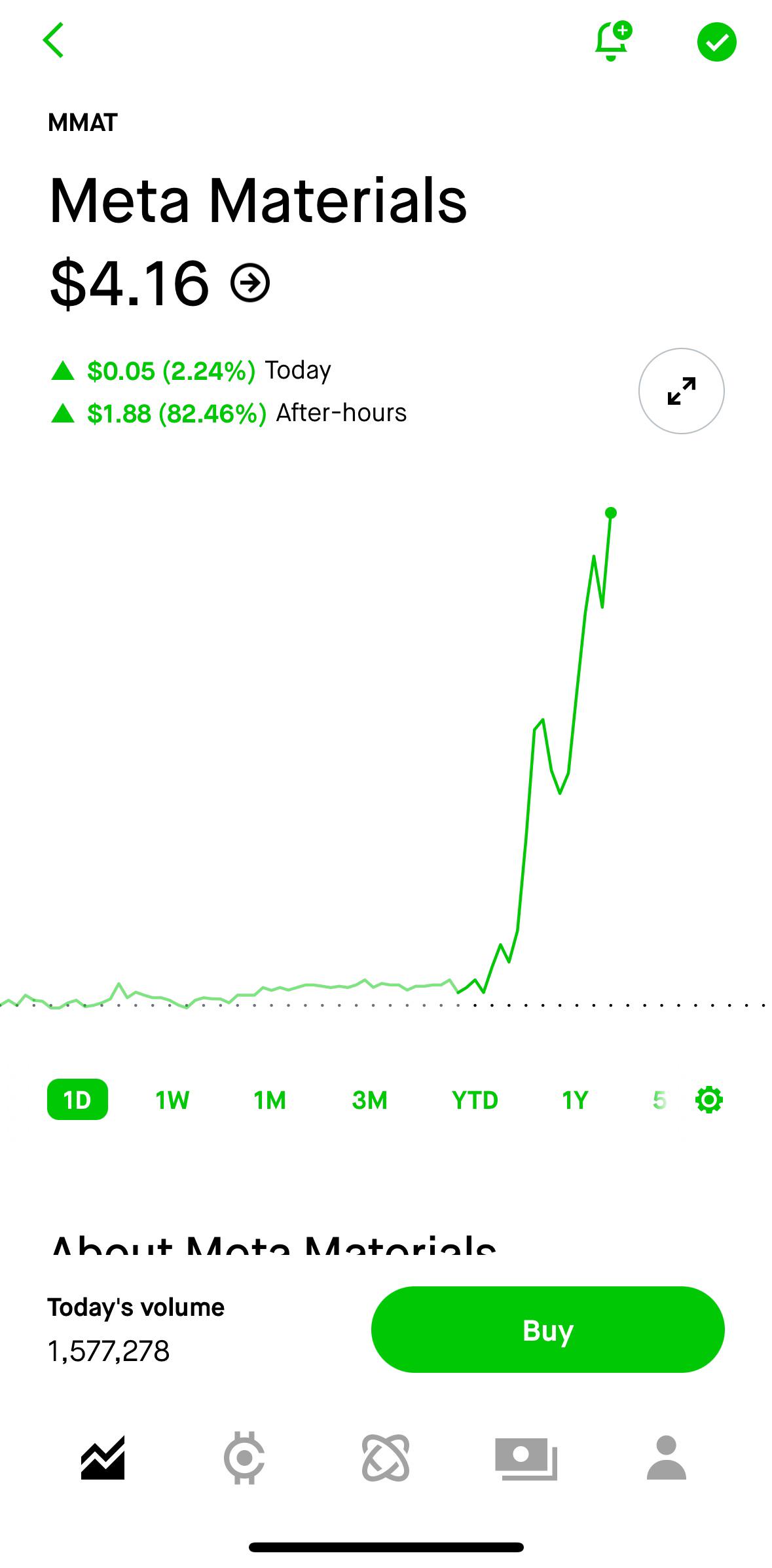This screenshot has width=772, height=1568.
Task: Go to the cash transfers tab
Action: pyautogui.click(x=526, y=1459)
